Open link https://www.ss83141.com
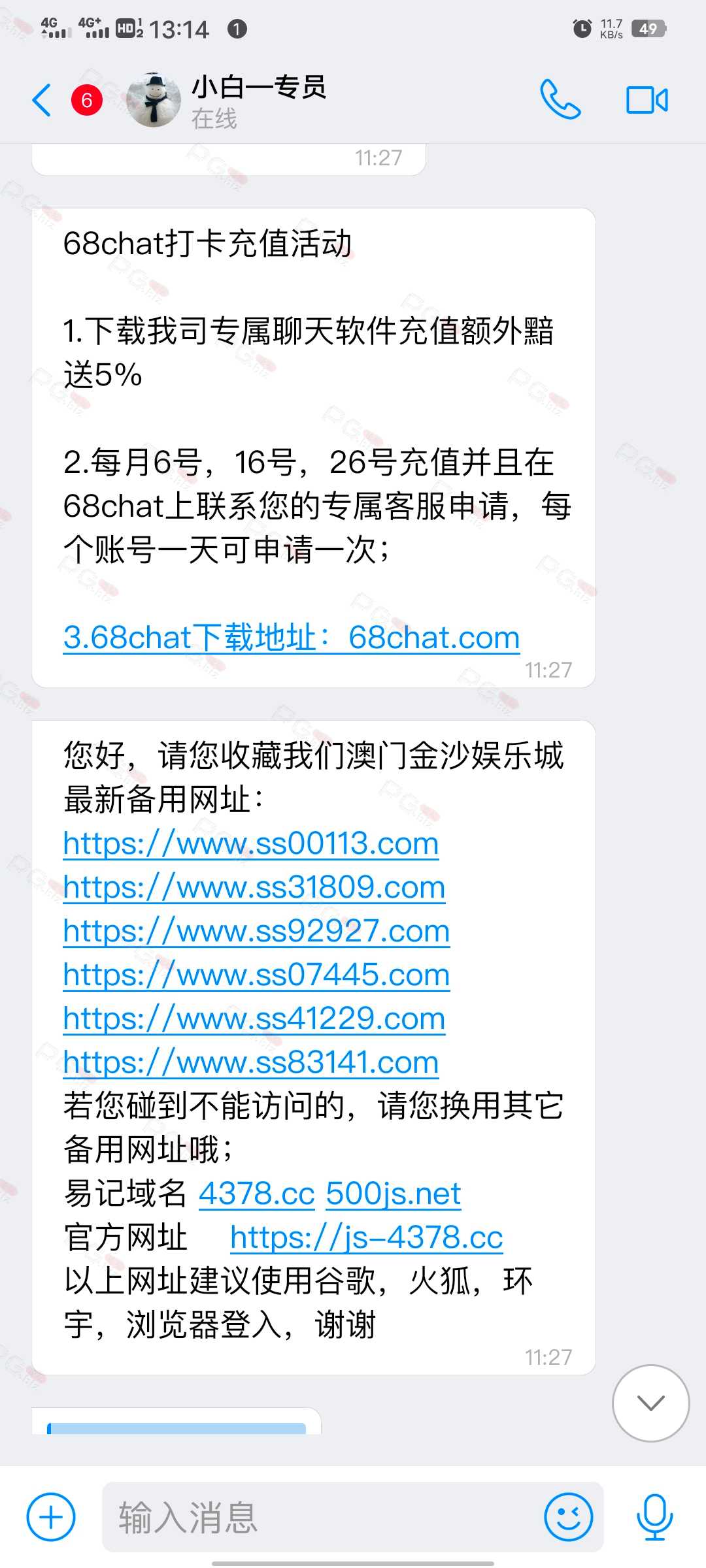 [251, 1062]
